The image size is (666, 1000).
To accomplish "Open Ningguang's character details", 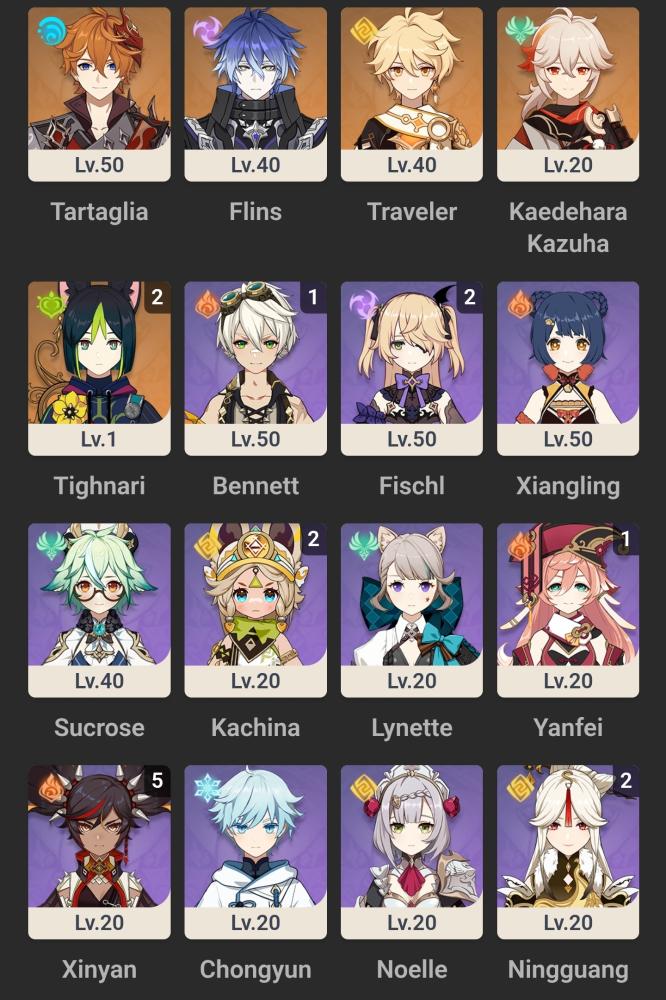I will coord(568,852).
